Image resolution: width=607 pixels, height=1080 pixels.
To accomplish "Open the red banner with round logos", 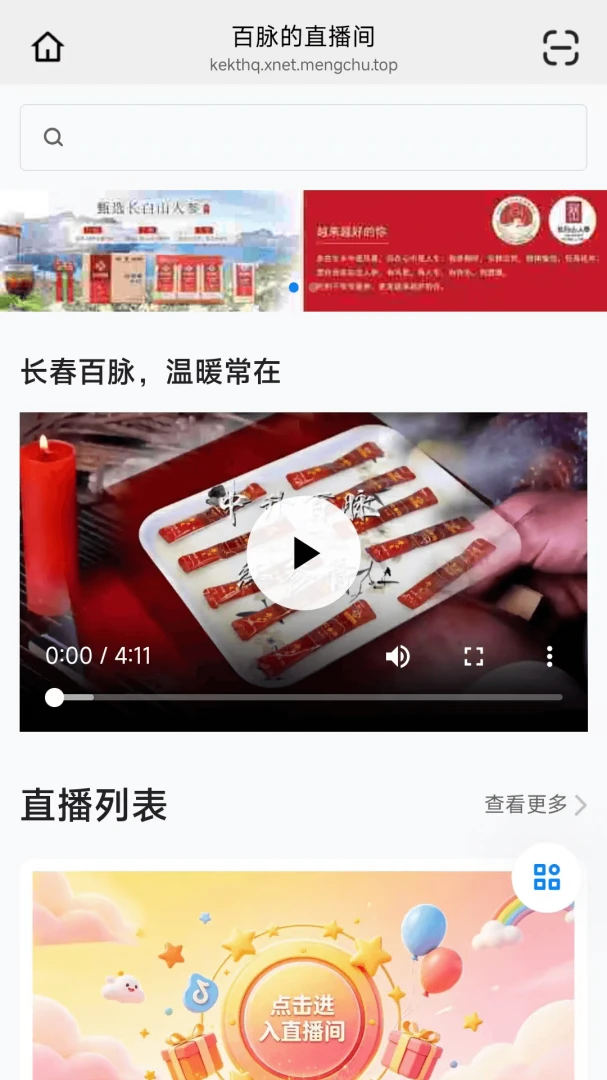I will click(x=455, y=251).
